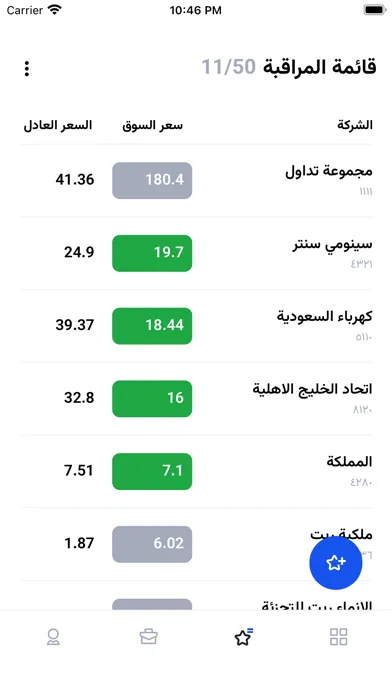This screenshot has height=696, width=392.
Task: Switch to the briefcase portfolio tab
Action: (x=148, y=637)
